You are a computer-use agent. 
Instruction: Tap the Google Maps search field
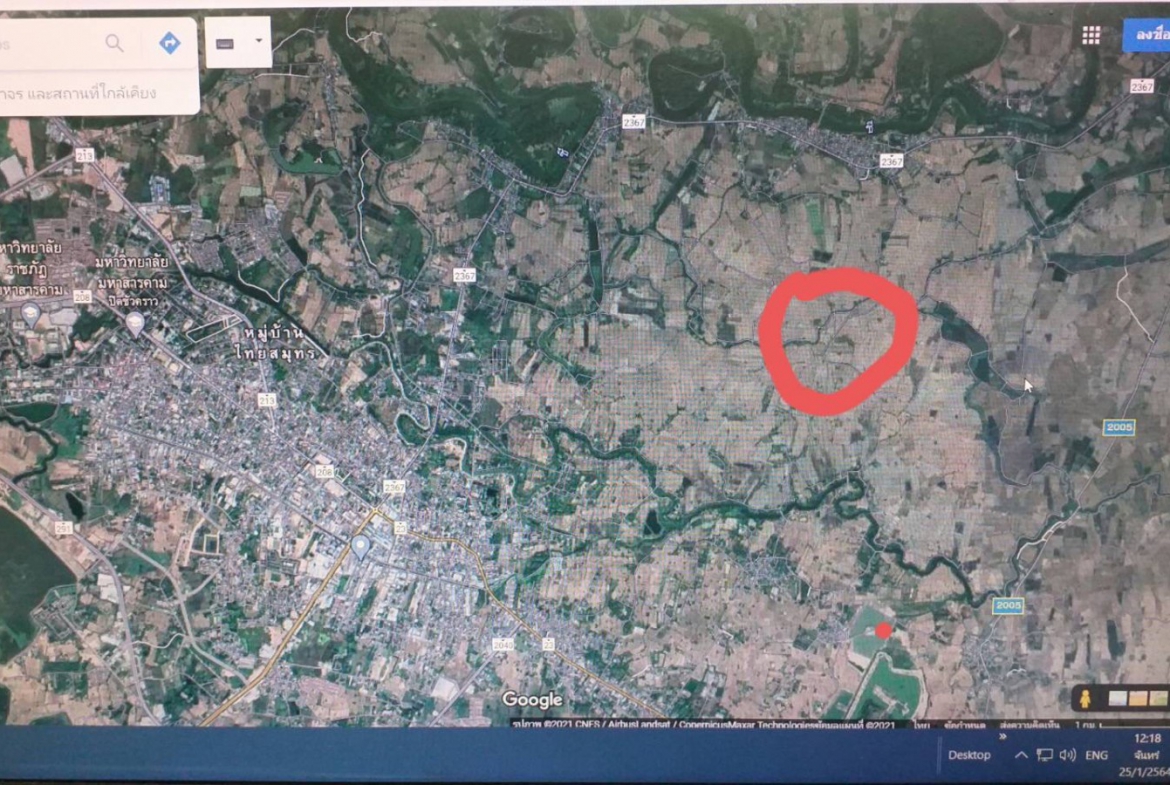tap(50, 44)
